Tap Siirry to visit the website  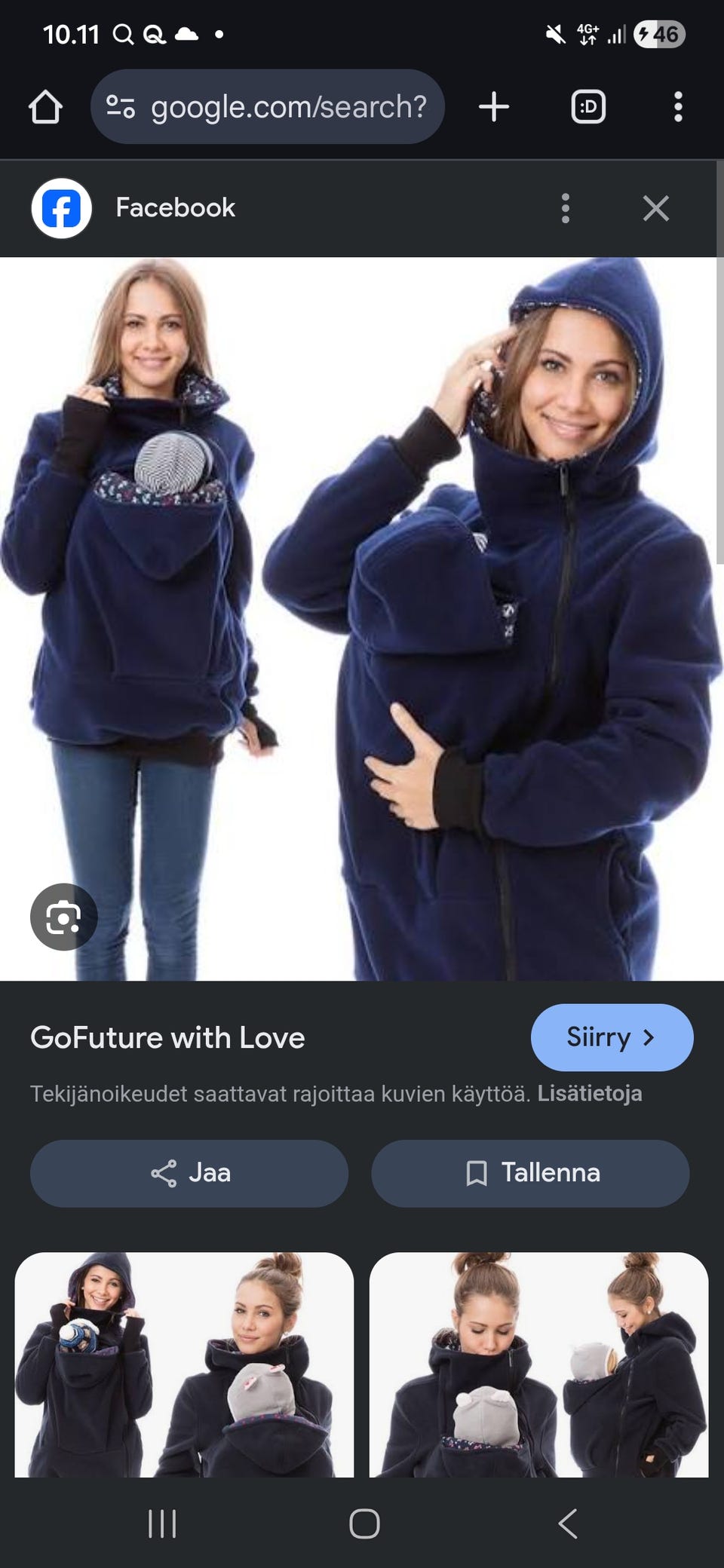pos(612,1037)
